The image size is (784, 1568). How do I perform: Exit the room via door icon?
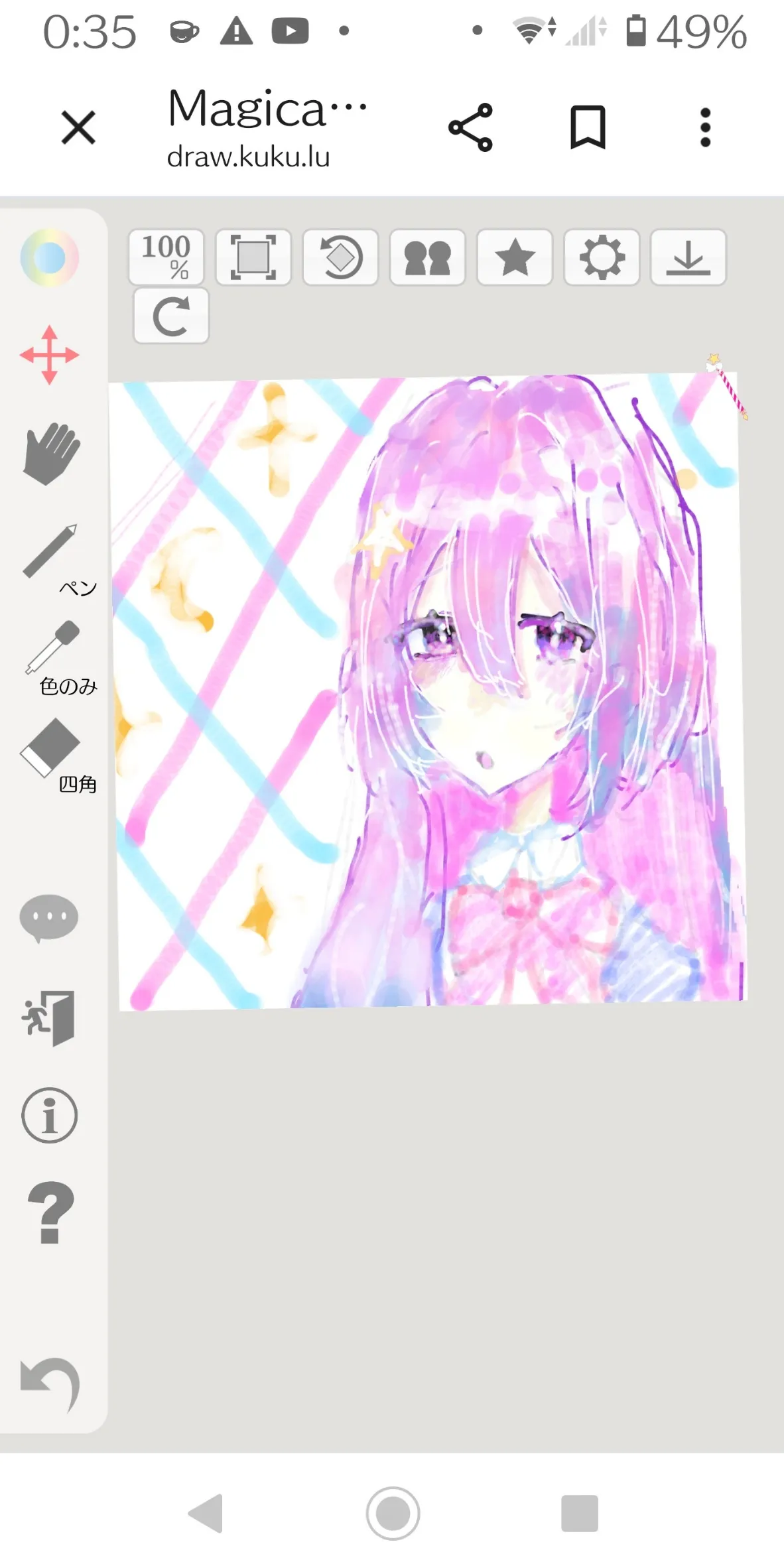[x=49, y=1018]
